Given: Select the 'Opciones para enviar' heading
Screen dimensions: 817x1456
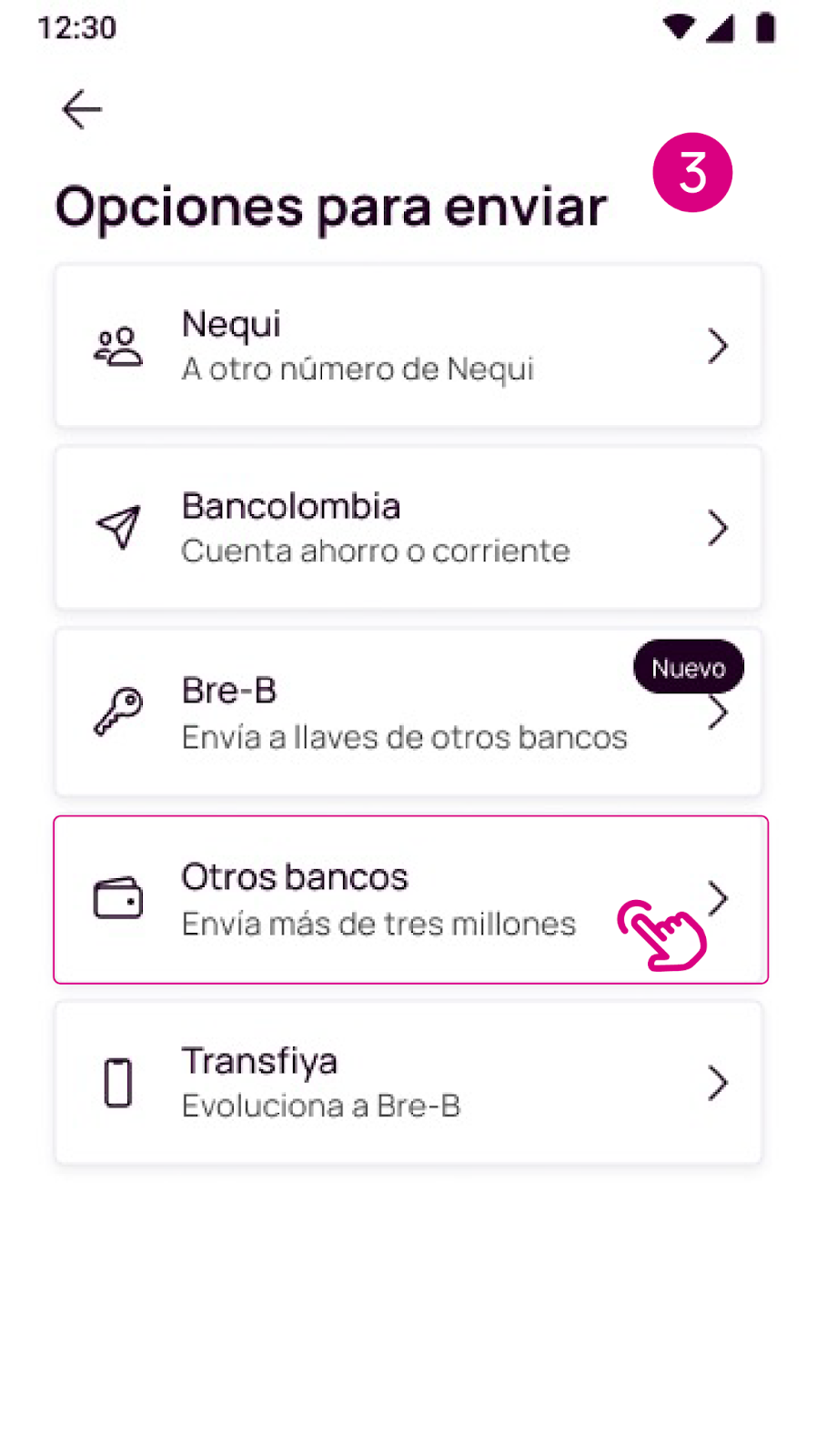Looking at the screenshot, I should coord(331,207).
